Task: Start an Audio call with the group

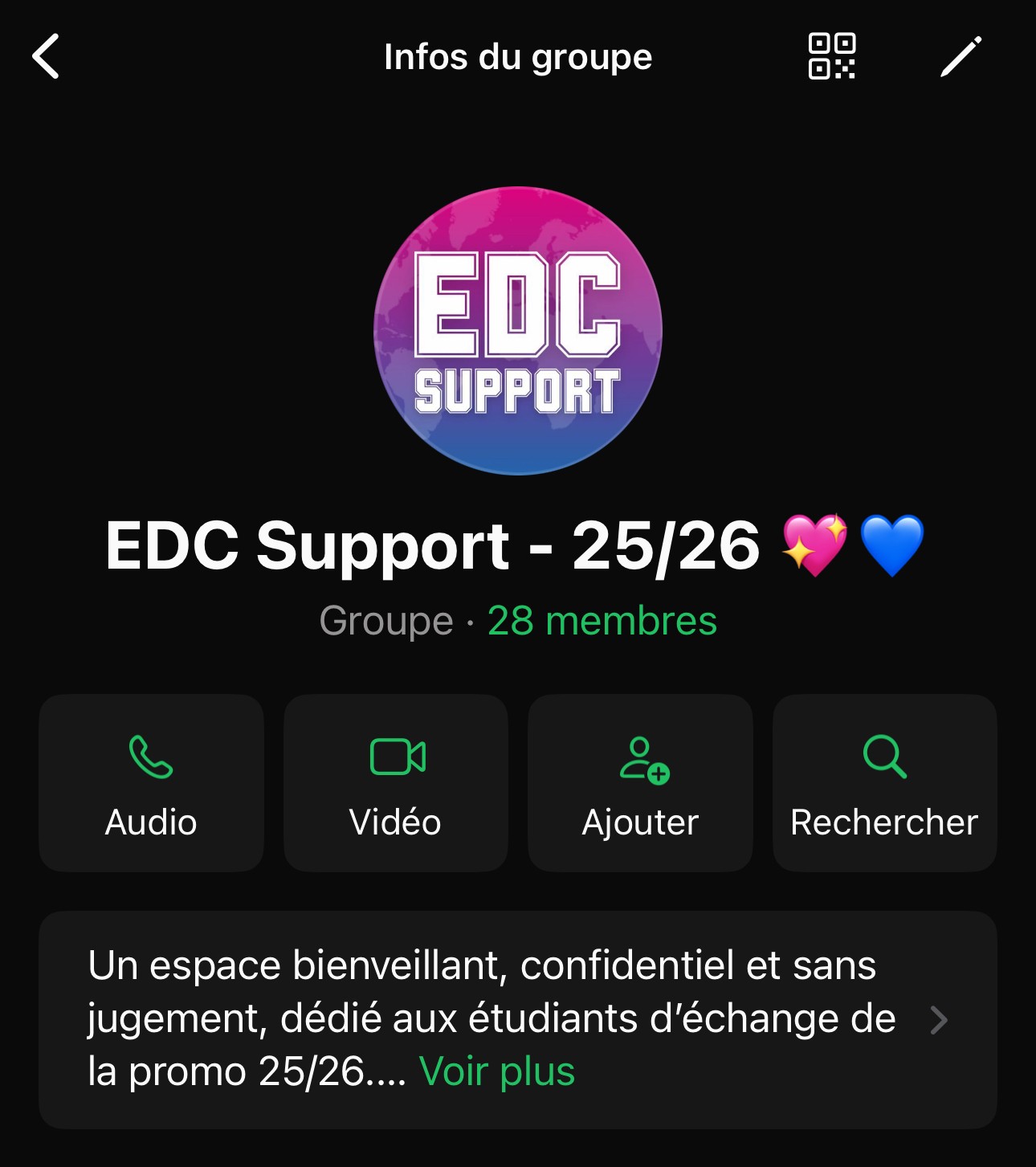Action: [x=151, y=783]
